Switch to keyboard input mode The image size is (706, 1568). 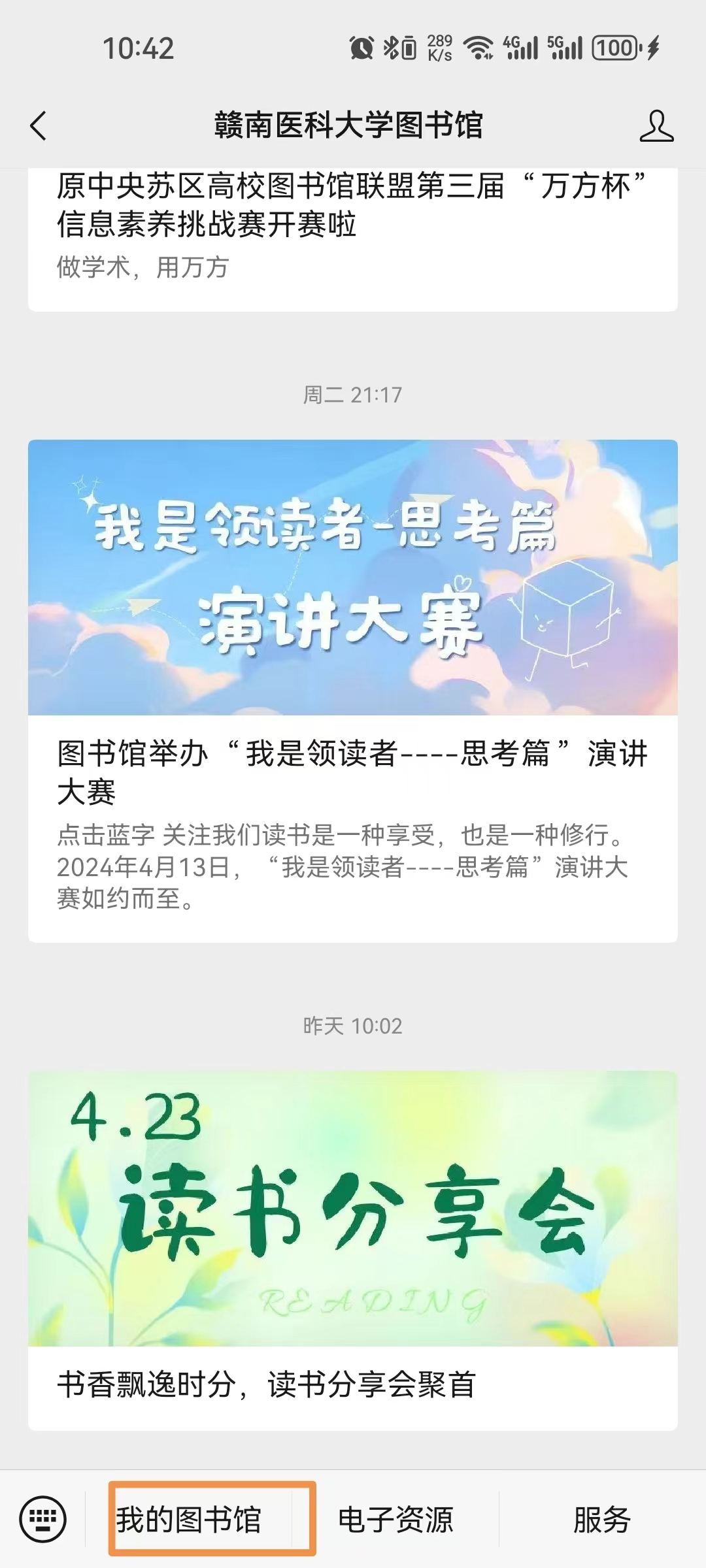(x=43, y=1519)
